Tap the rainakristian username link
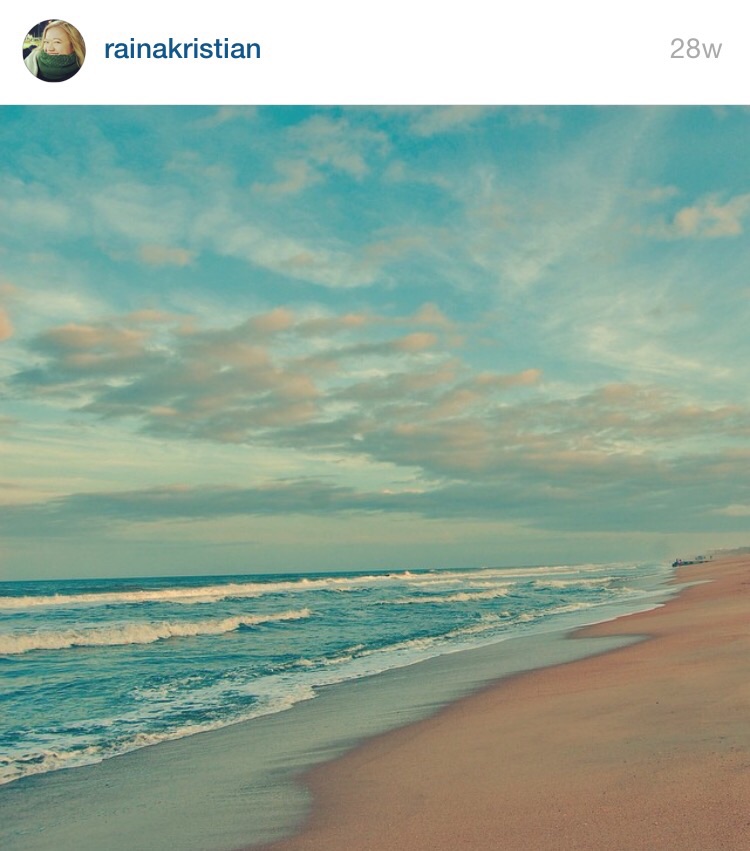This screenshot has height=851, width=750. 182,49
